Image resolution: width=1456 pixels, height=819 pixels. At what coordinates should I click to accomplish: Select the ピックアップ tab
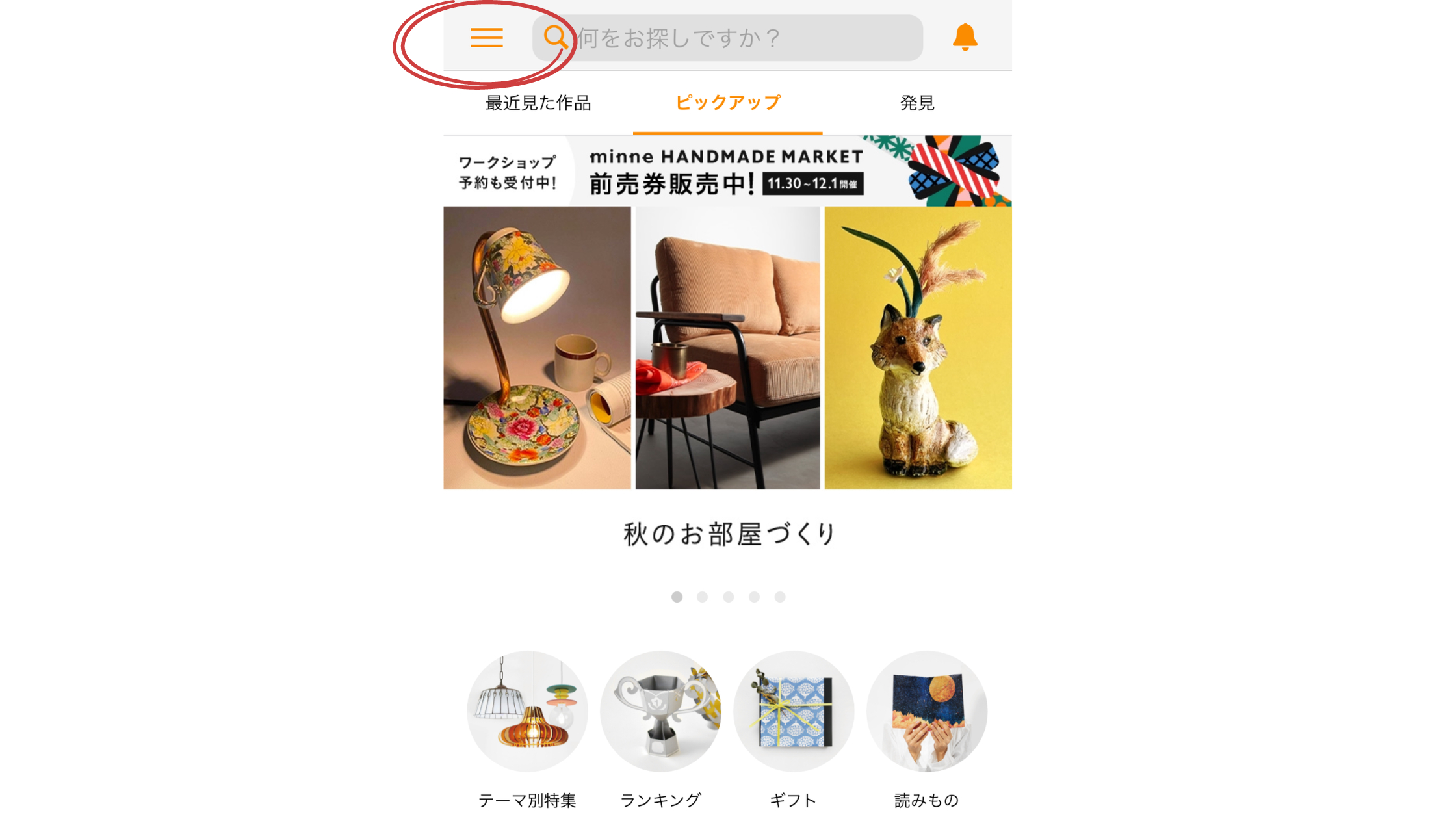[x=727, y=103]
